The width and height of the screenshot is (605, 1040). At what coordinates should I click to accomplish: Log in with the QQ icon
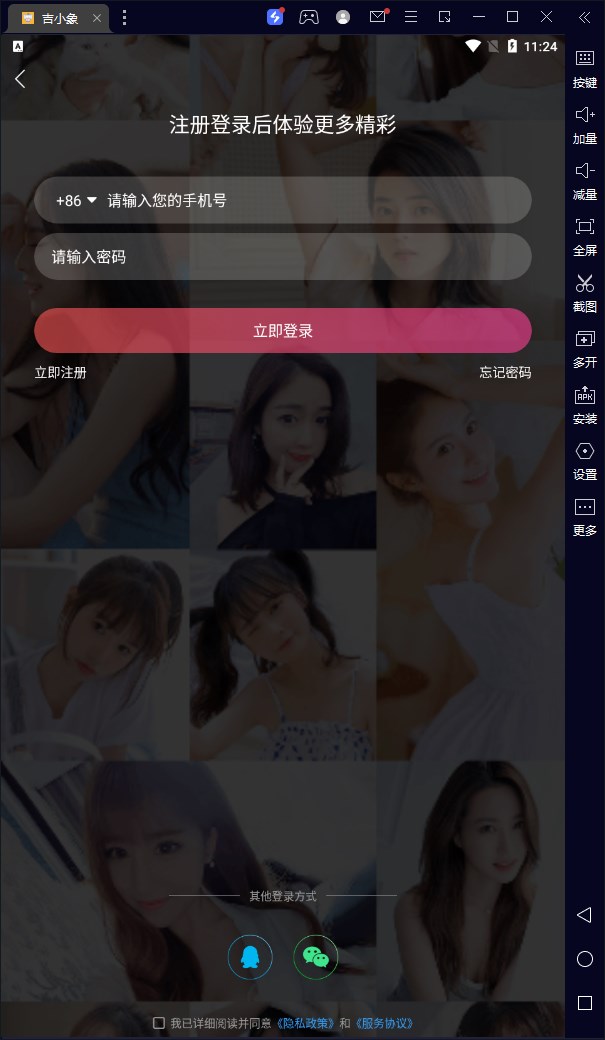pyautogui.click(x=250, y=958)
